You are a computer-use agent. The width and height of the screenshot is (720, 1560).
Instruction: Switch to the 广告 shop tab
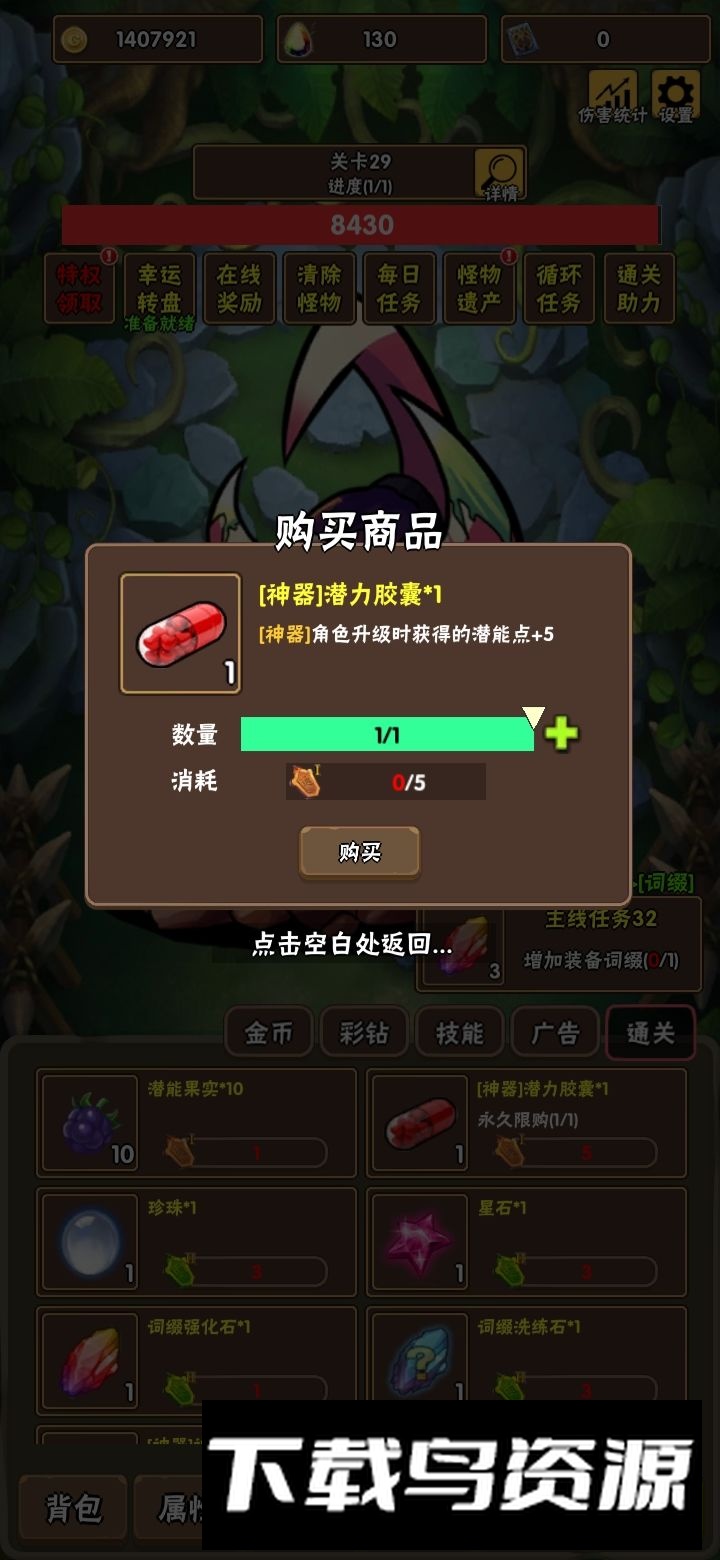coord(555,1033)
